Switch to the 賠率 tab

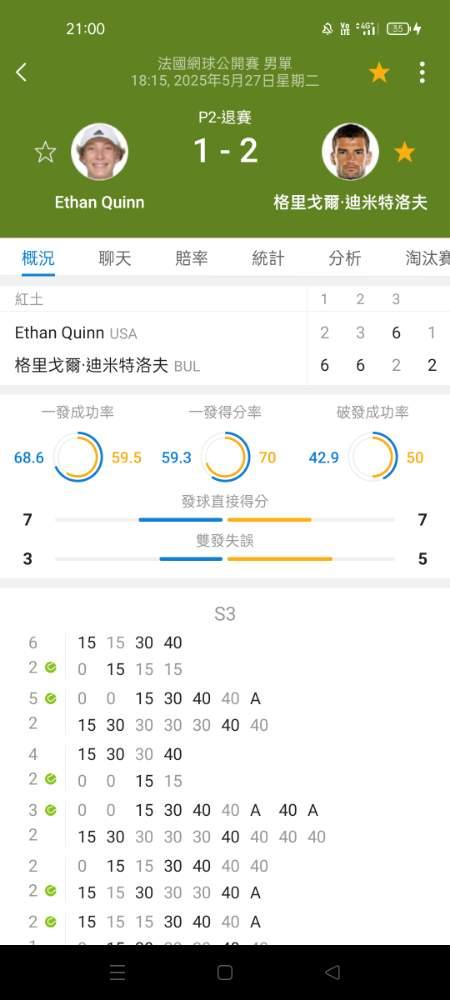(191, 258)
